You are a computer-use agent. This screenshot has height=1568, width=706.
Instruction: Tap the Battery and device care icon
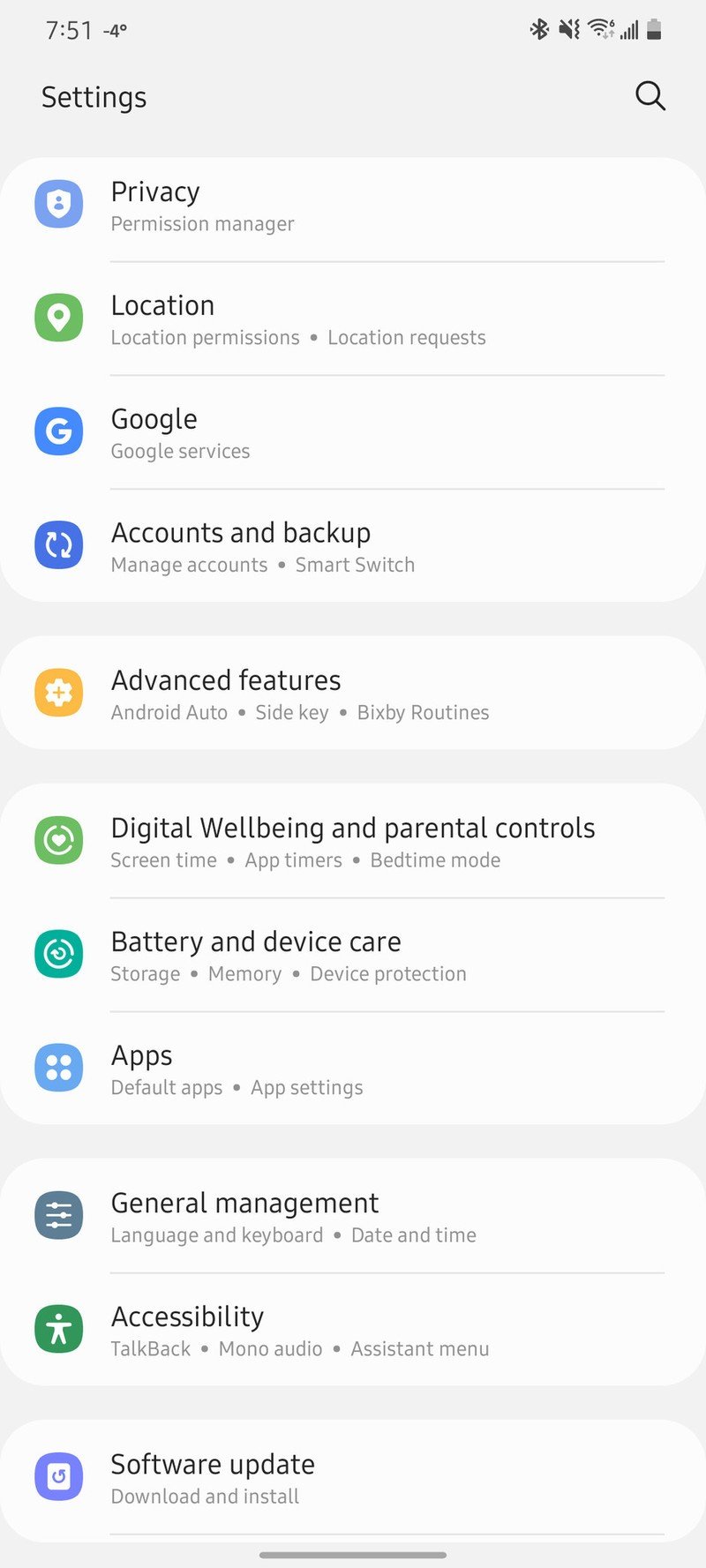[58, 953]
